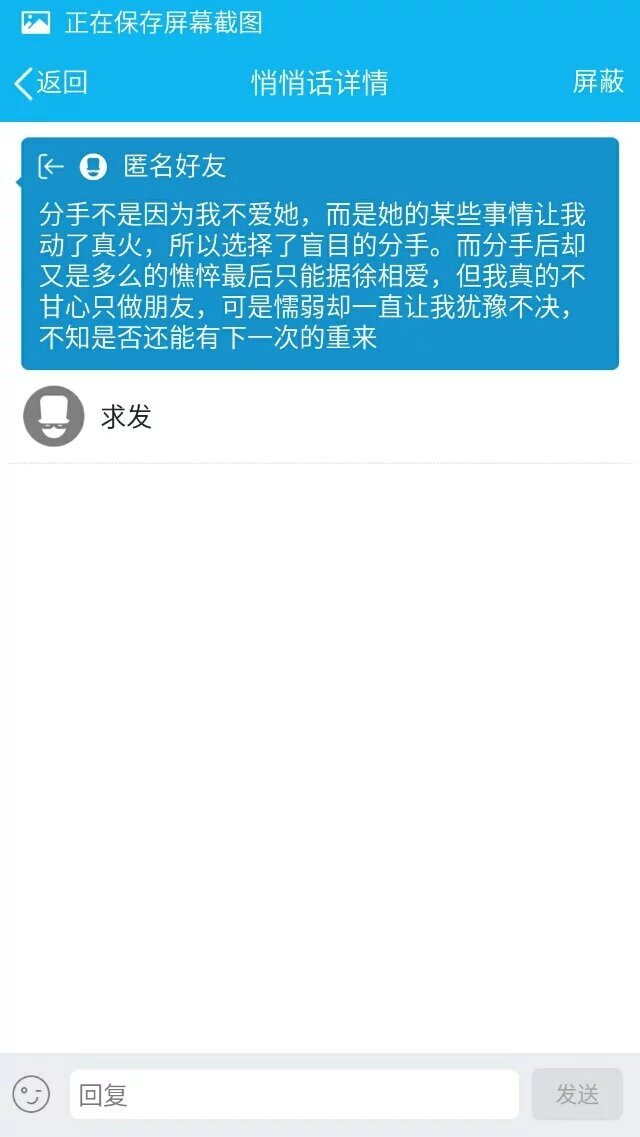This screenshot has width=640, height=1137.
Task: Focus the 回复 reply text field
Action: (294, 1094)
